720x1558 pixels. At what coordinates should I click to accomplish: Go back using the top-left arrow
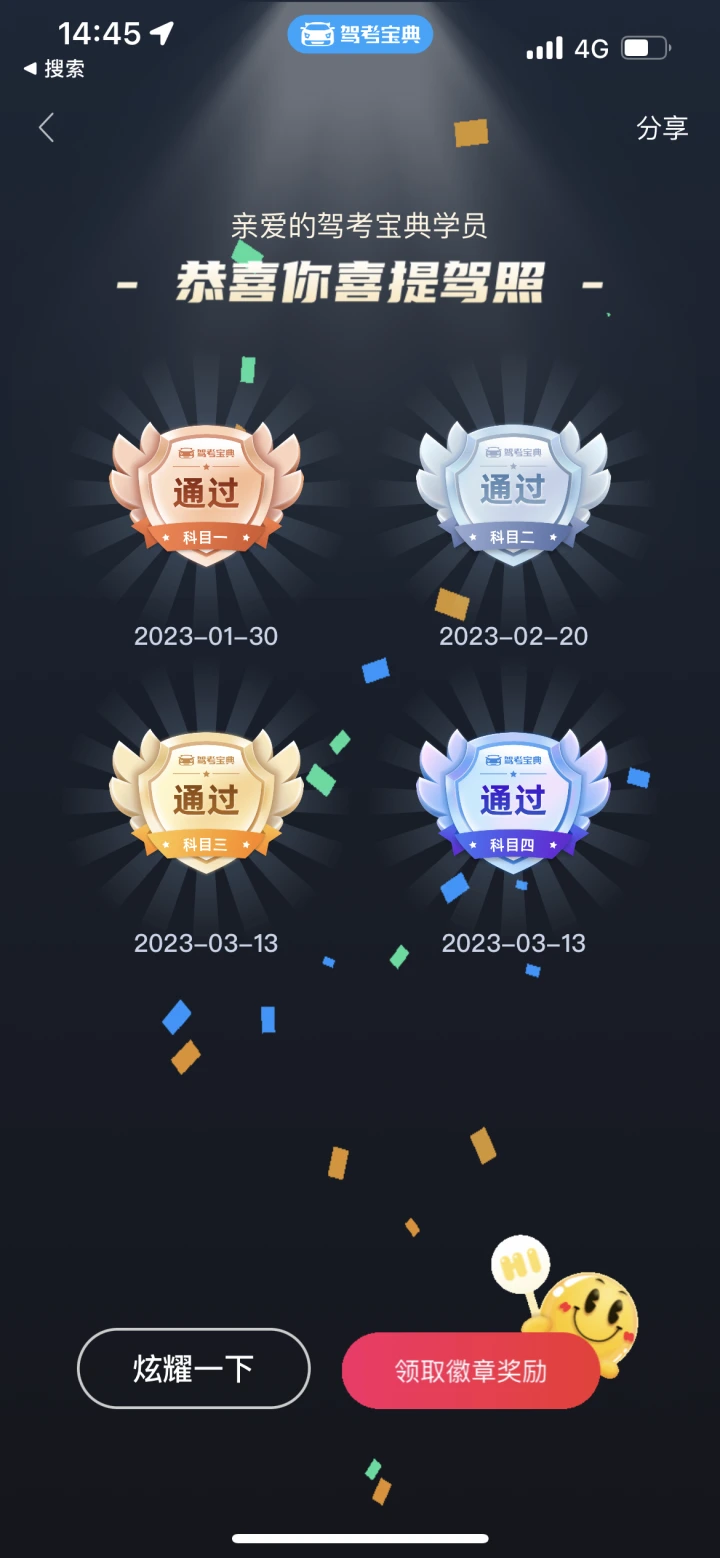46,128
